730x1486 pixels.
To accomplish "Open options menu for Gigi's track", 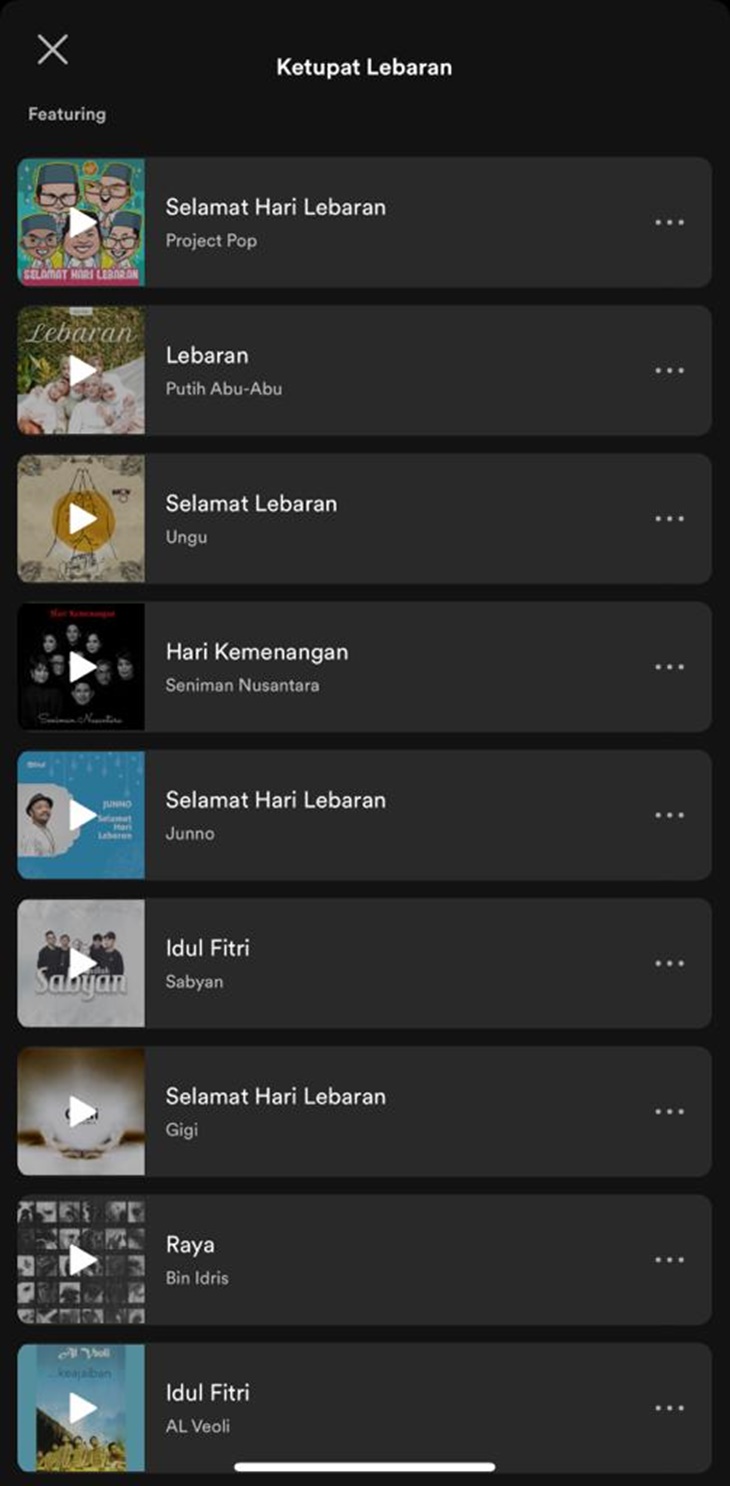I will point(668,1110).
